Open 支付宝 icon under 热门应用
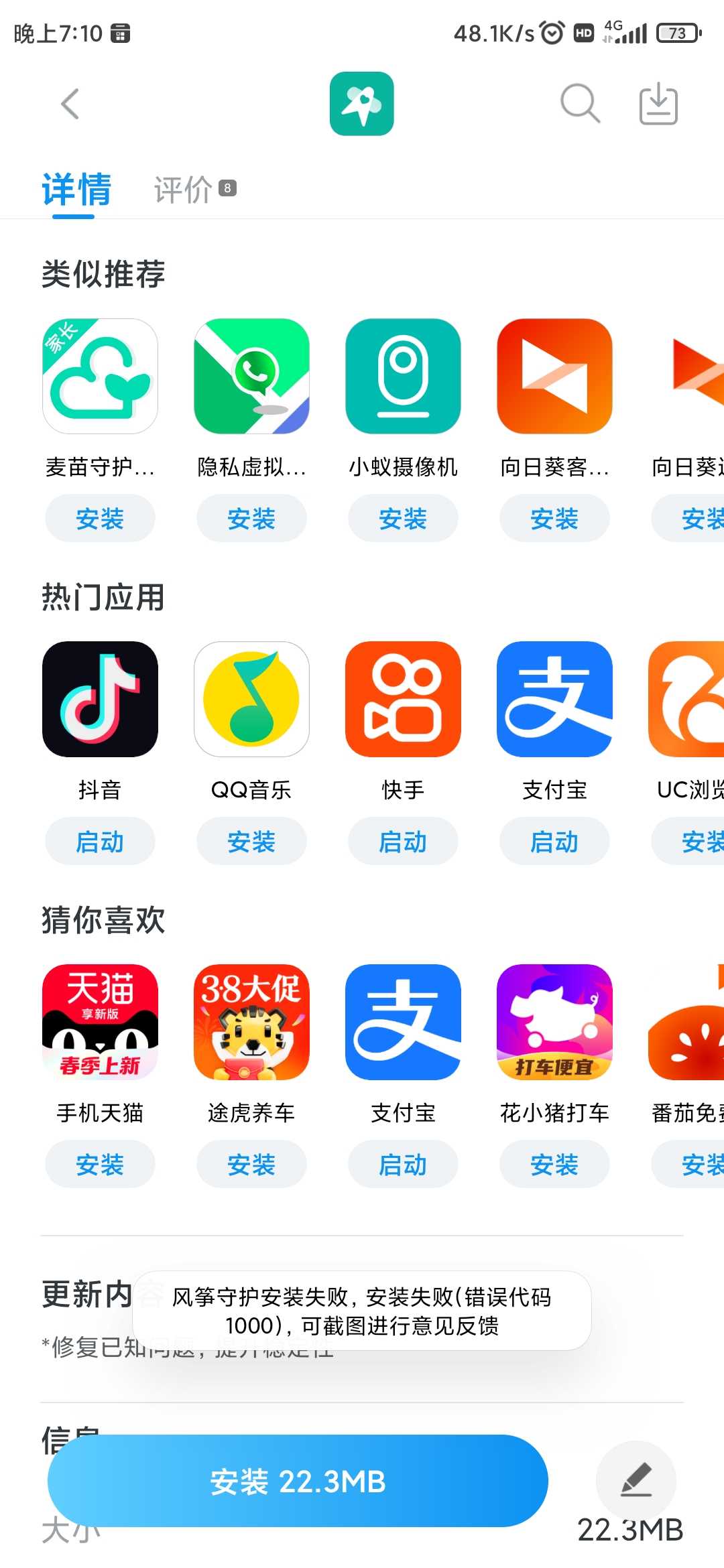Image resolution: width=724 pixels, height=1568 pixels. coord(554,699)
